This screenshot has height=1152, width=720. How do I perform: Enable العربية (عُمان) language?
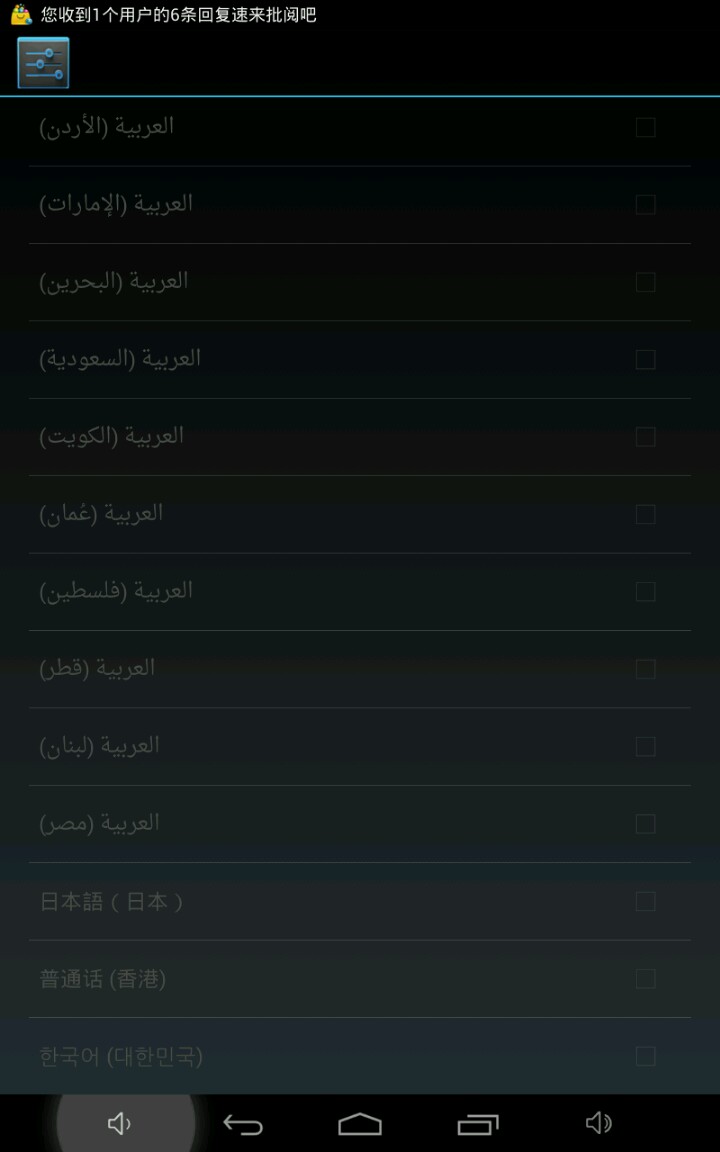click(645, 514)
